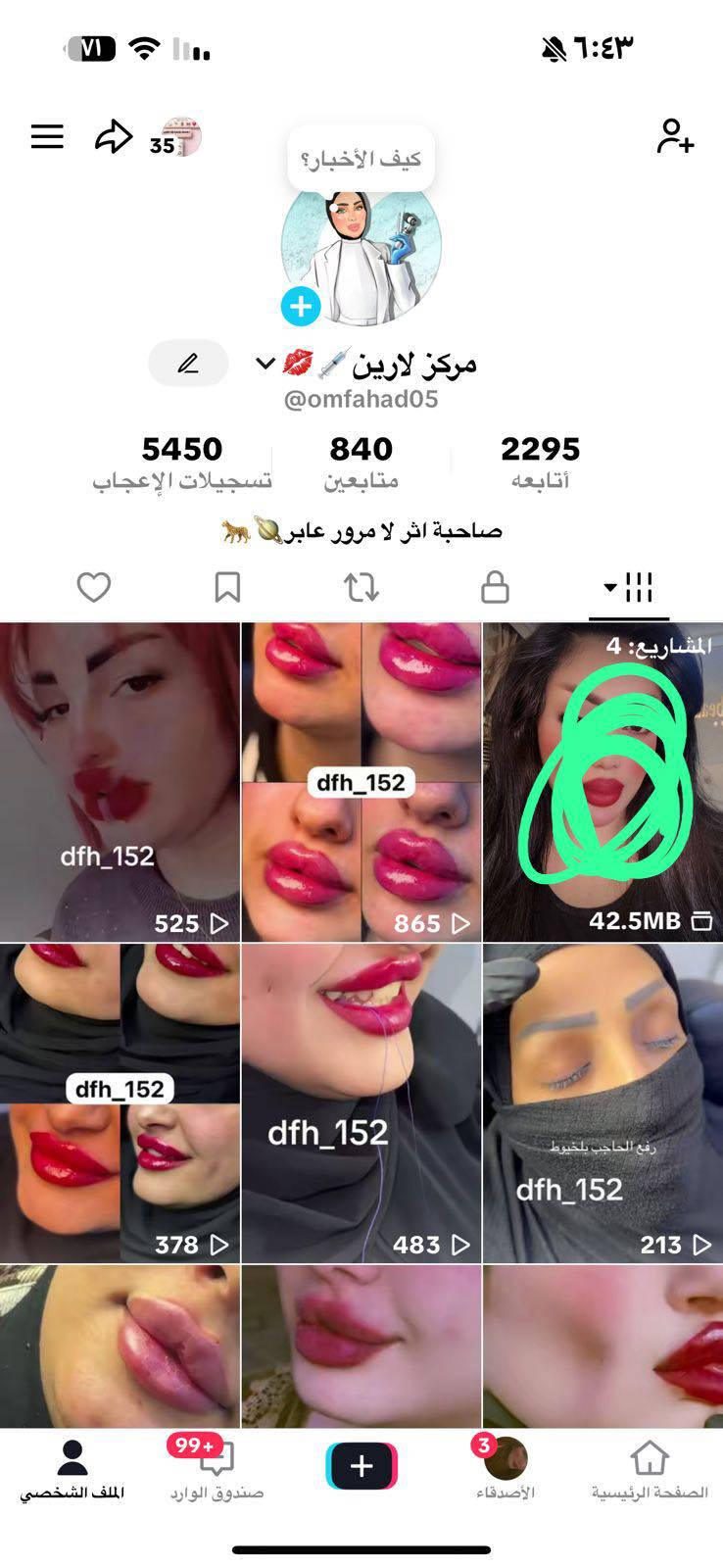This screenshot has height=1568, width=723.
Task: View the 840 followers list
Action: (x=361, y=462)
